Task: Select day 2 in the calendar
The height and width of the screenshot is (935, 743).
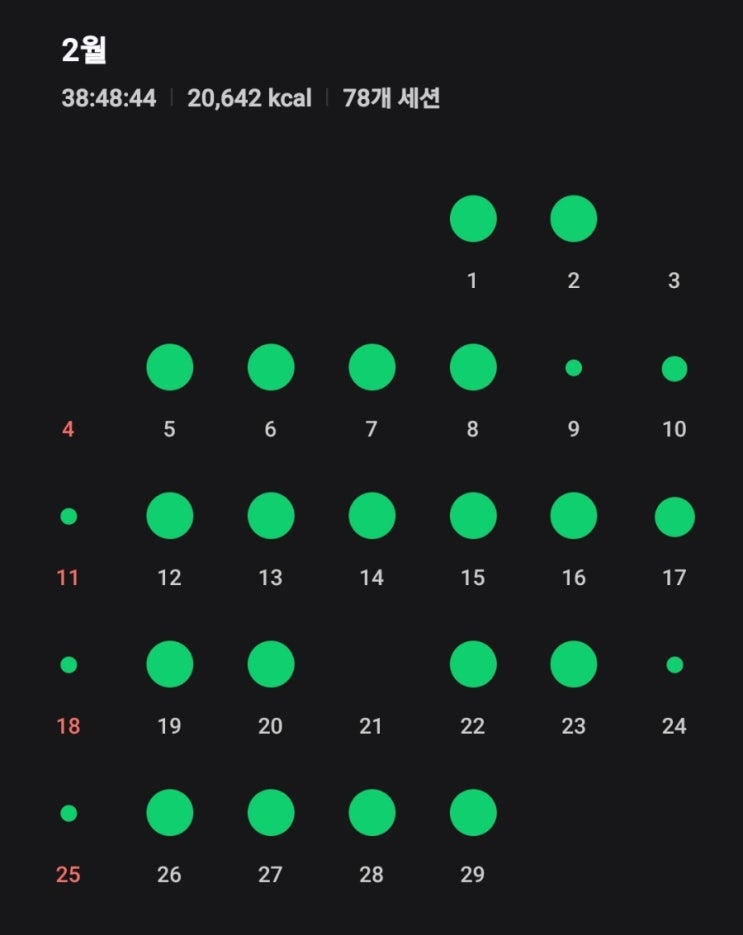Action: tap(574, 220)
